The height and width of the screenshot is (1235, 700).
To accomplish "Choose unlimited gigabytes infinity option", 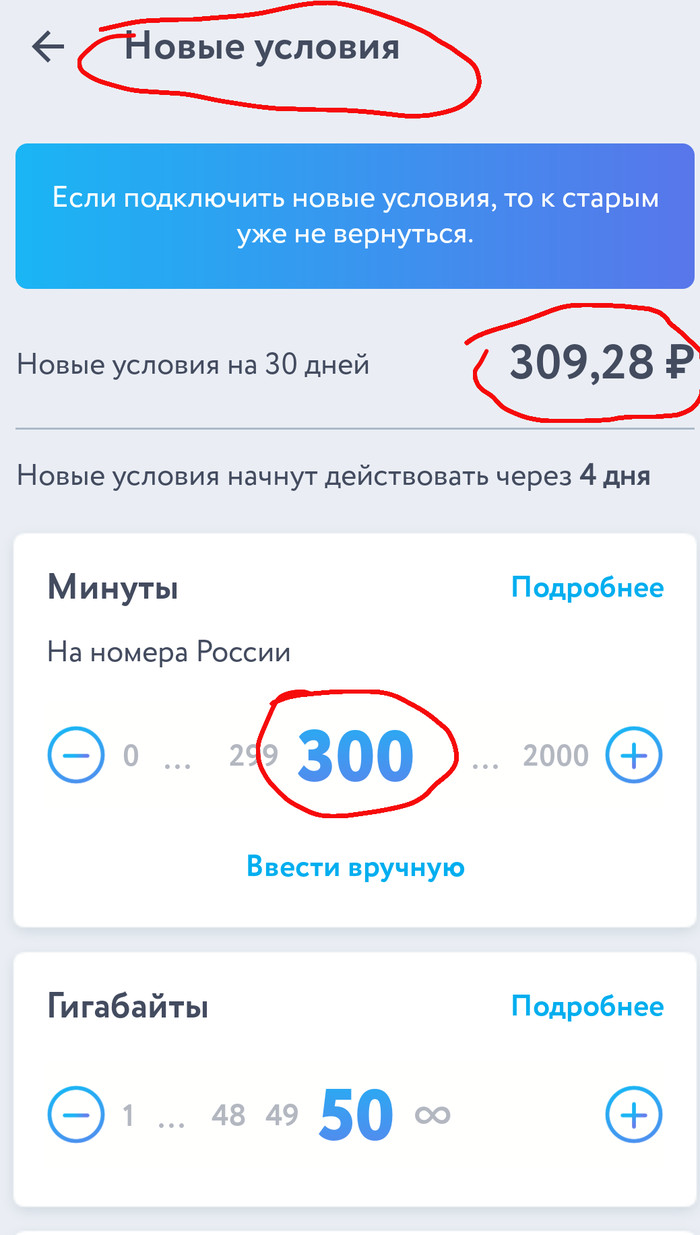I will coord(433,1114).
